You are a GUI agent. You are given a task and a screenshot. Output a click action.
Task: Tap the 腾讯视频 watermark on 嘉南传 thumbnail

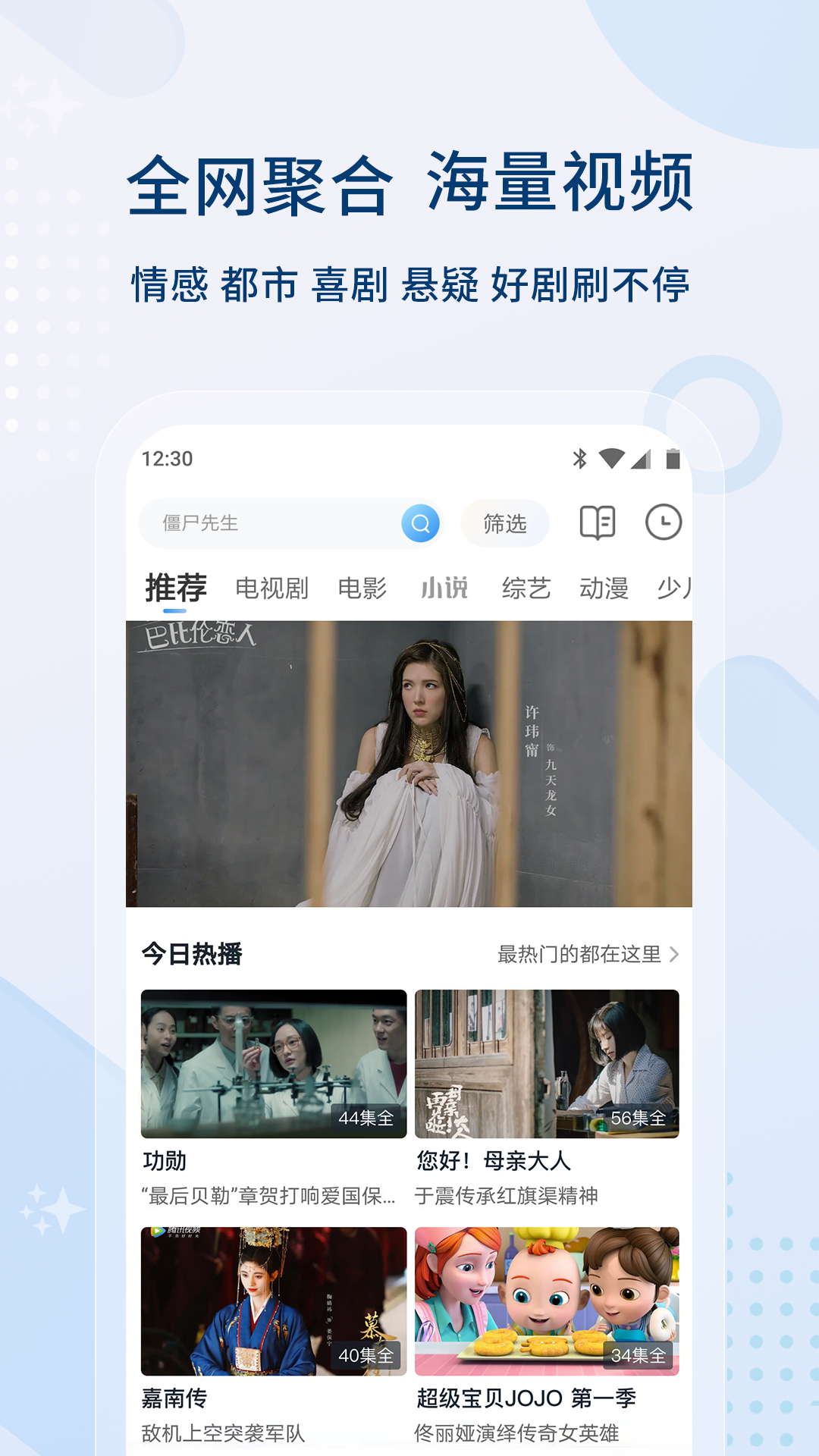pos(182,1230)
